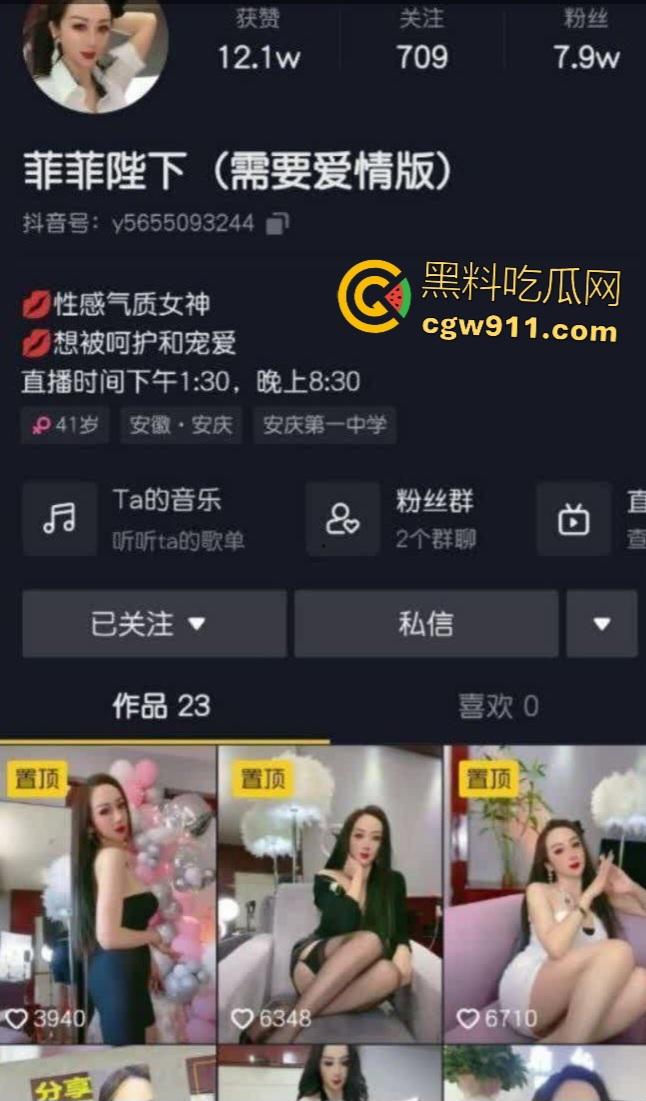
Task: Tap the 安庆第一中学 school tag
Action: pos(324,425)
